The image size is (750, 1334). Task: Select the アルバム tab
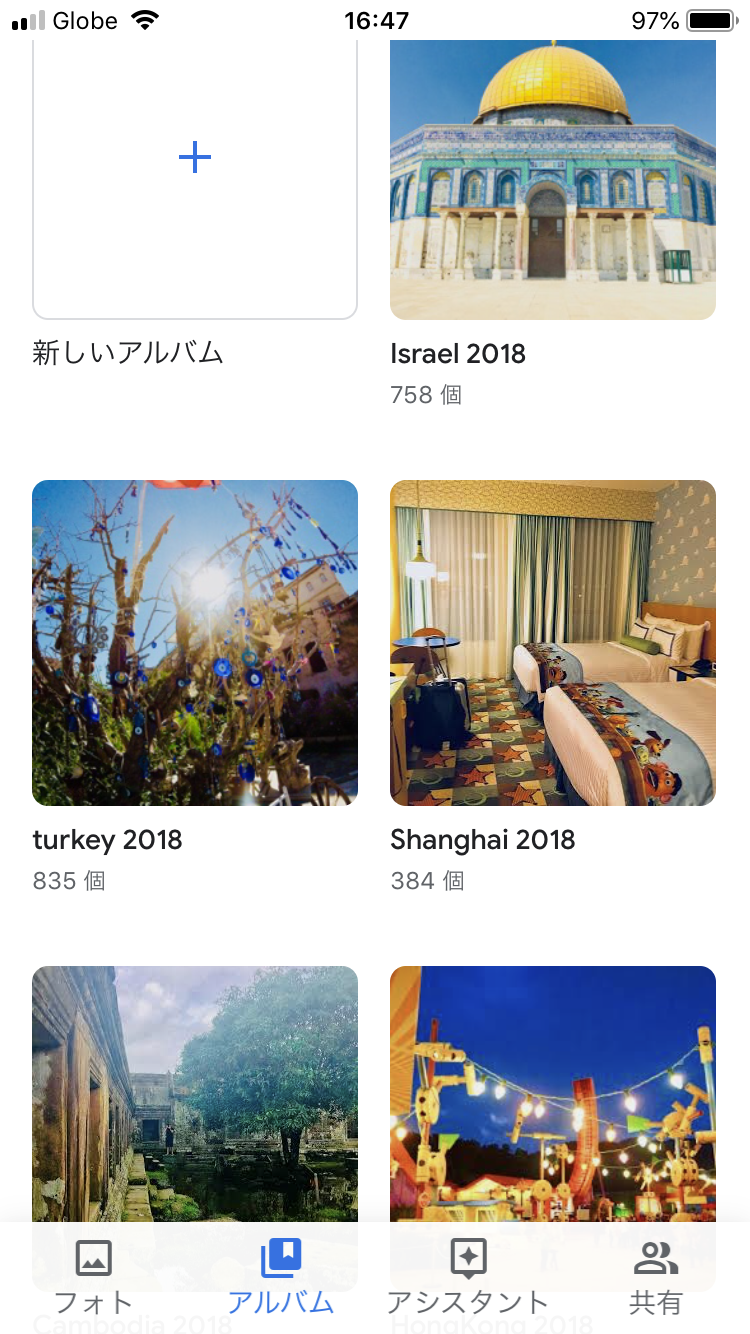coord(281,1277)
